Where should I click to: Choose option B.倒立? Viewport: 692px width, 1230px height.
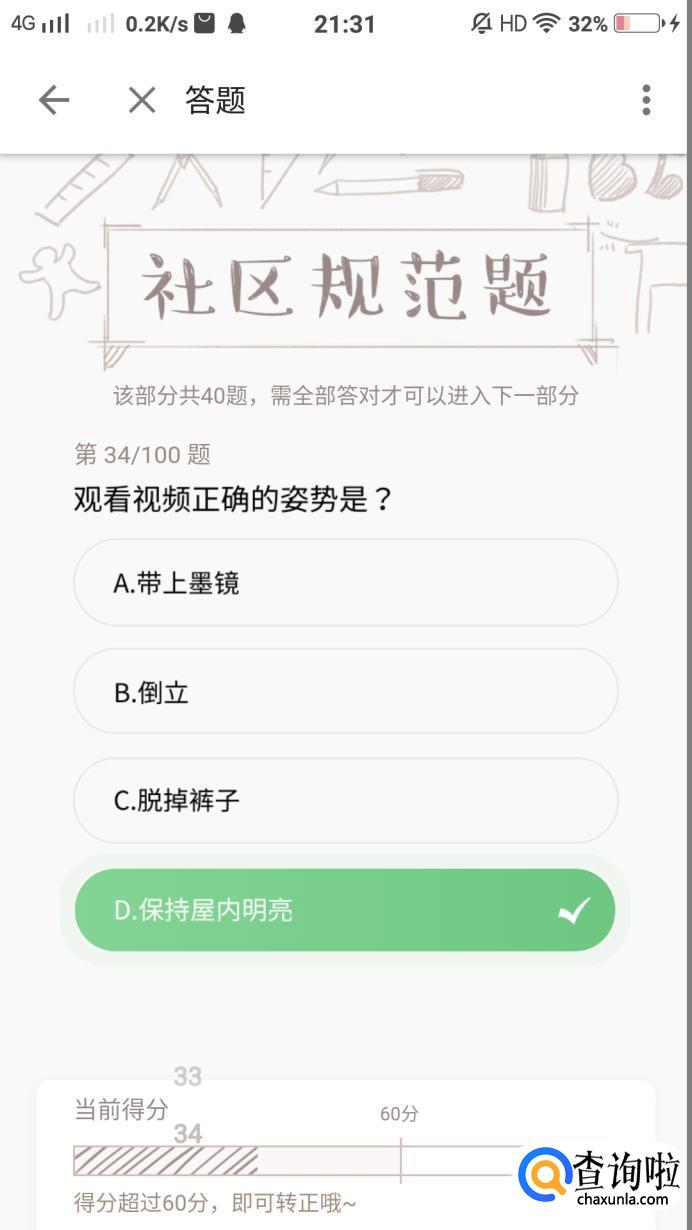point(345,692)
